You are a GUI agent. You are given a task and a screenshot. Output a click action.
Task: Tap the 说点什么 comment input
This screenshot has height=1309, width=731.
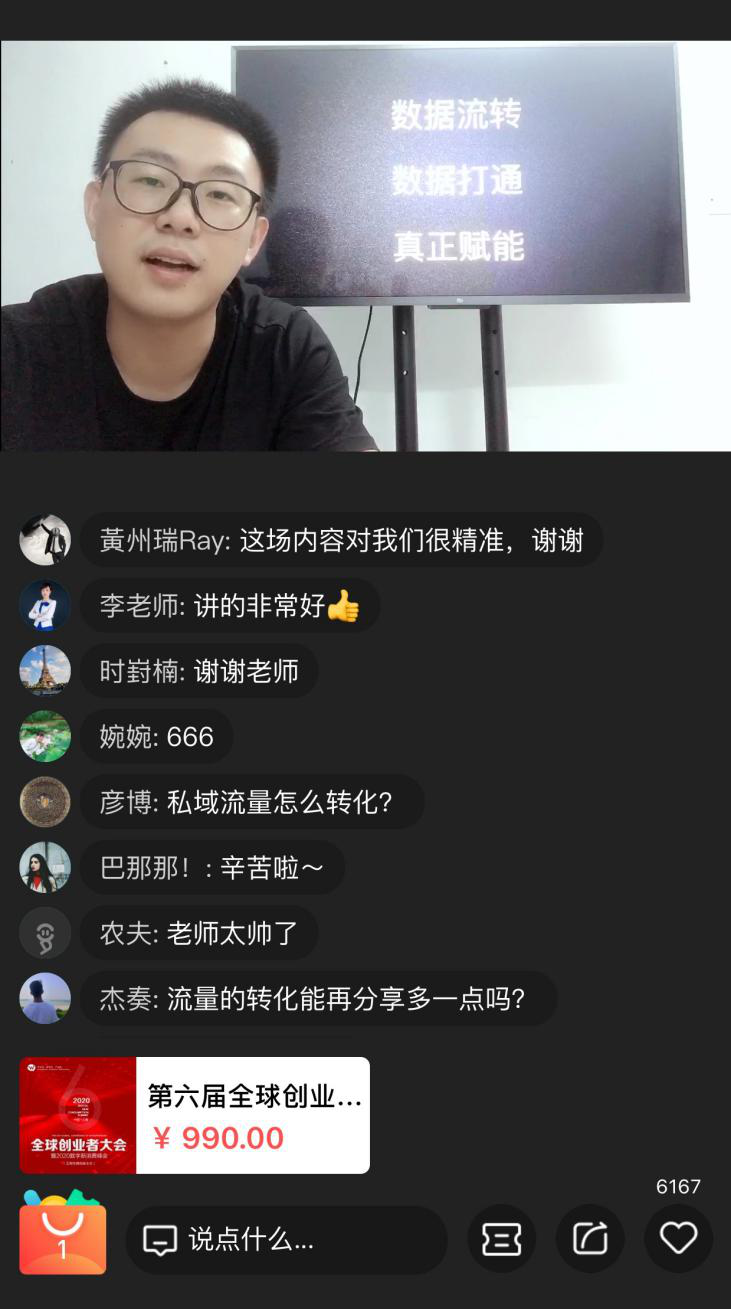coord(285,1240)
